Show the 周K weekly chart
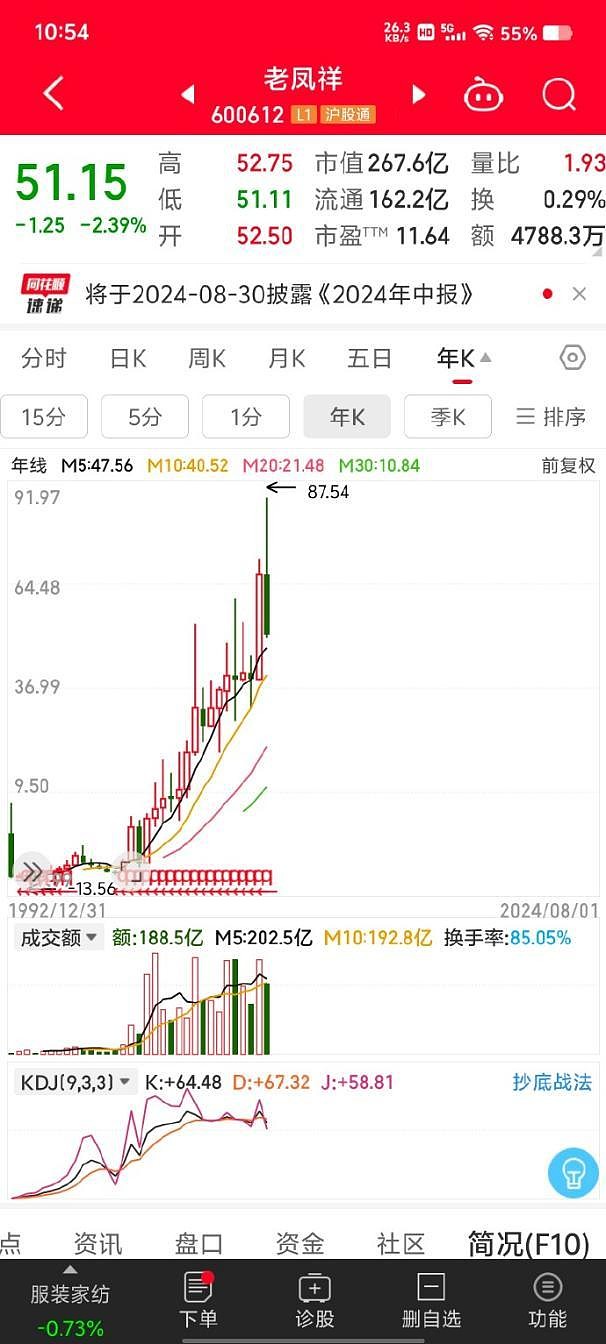This screenshot has width=606, height=1344. tap(207, 358)
